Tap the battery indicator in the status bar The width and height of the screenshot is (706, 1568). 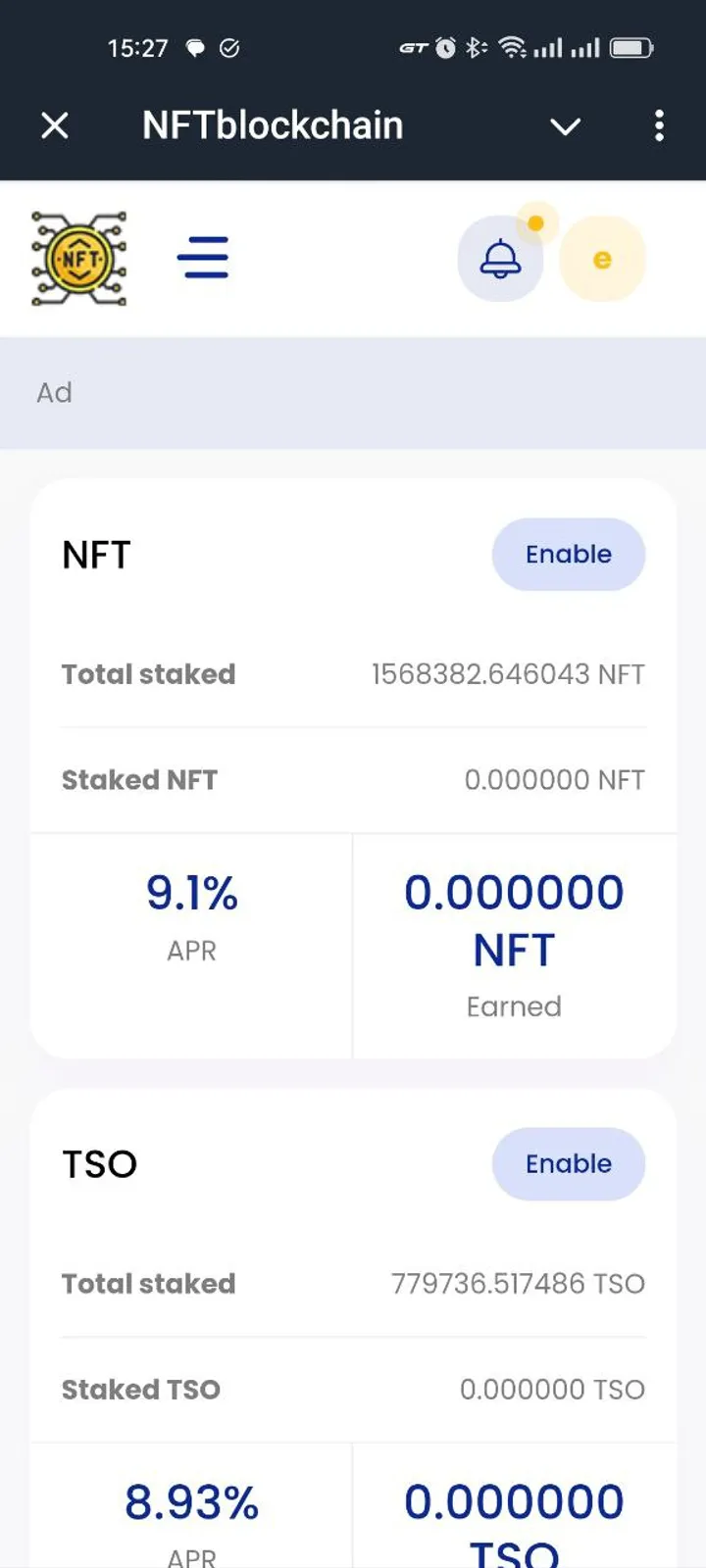point(633,46)
